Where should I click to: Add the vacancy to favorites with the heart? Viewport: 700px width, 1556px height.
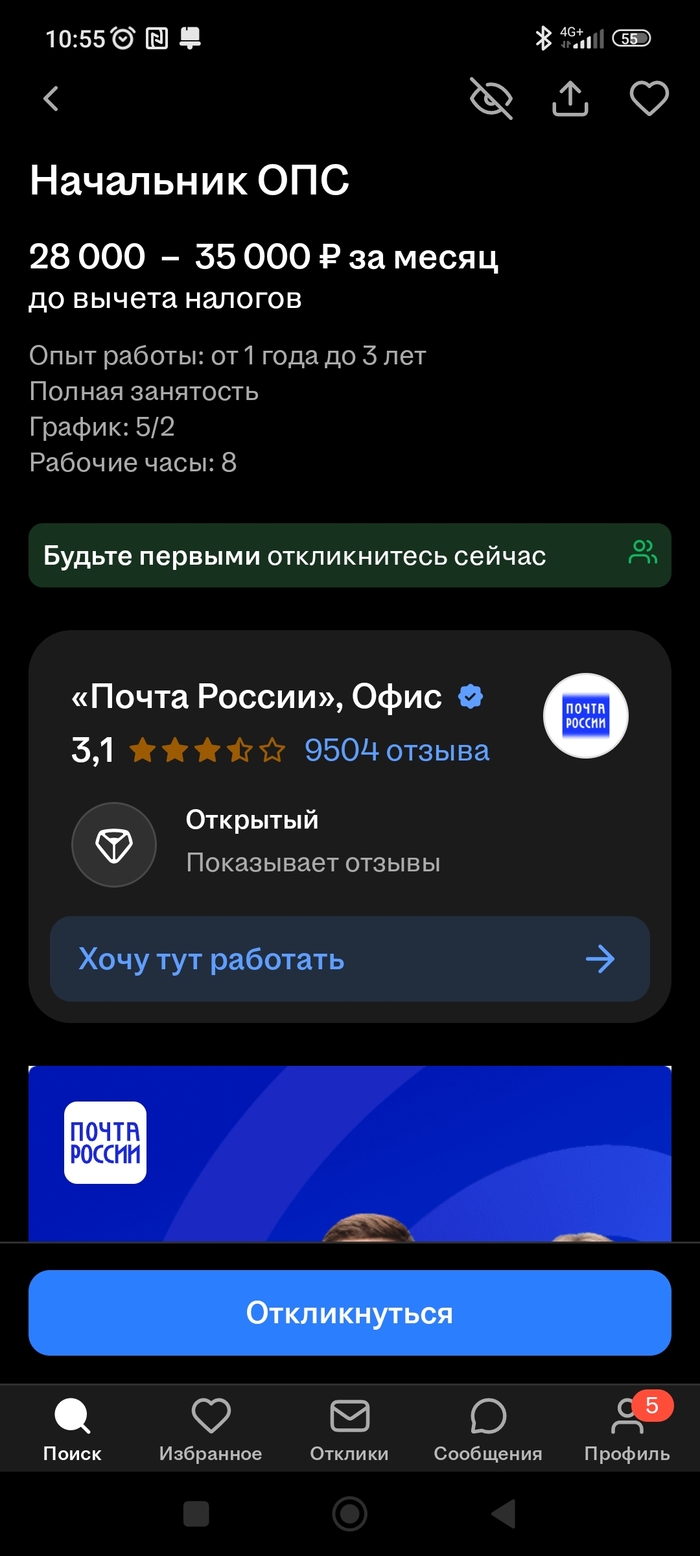tap(648, 98)
